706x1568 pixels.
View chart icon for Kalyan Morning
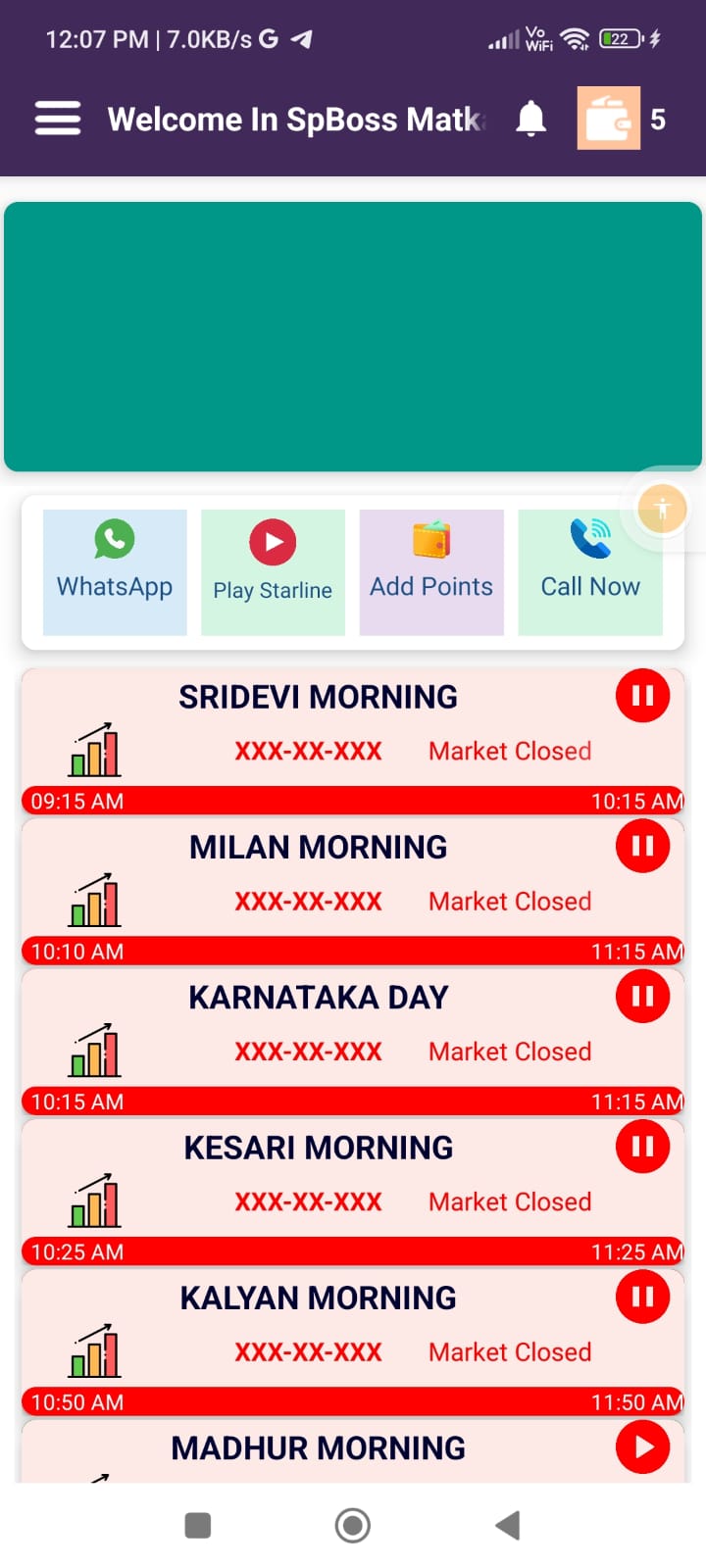click(x=95, y=1351)
